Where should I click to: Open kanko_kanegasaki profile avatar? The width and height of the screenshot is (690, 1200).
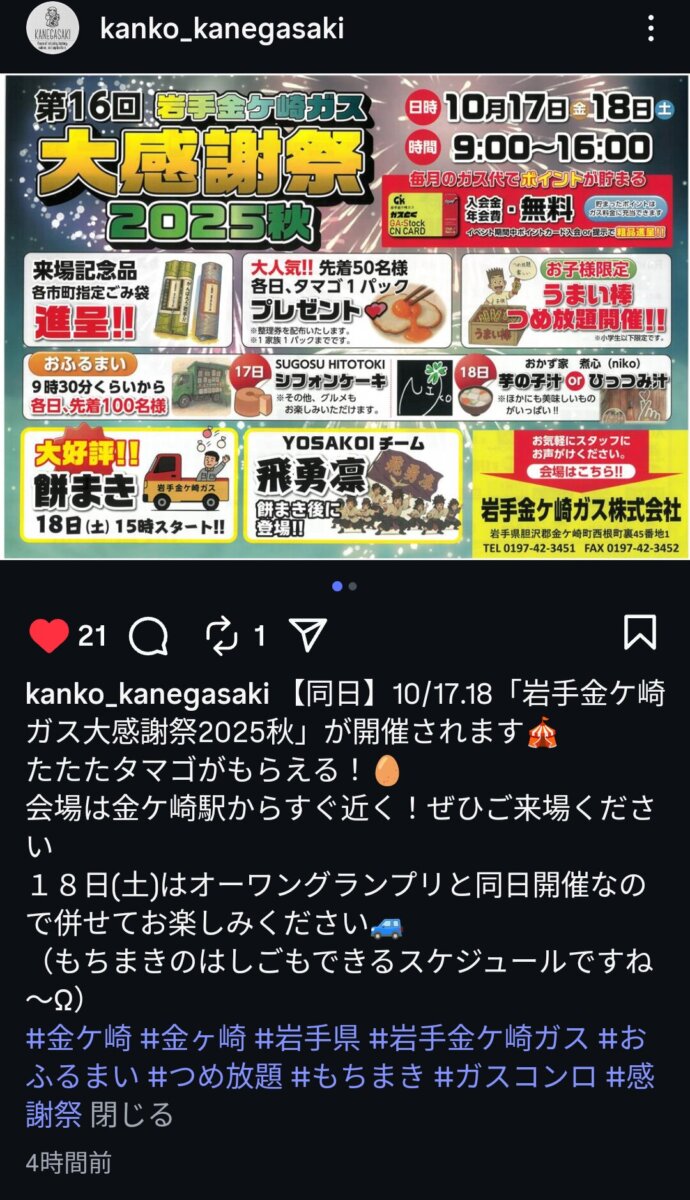pos(52,29)
